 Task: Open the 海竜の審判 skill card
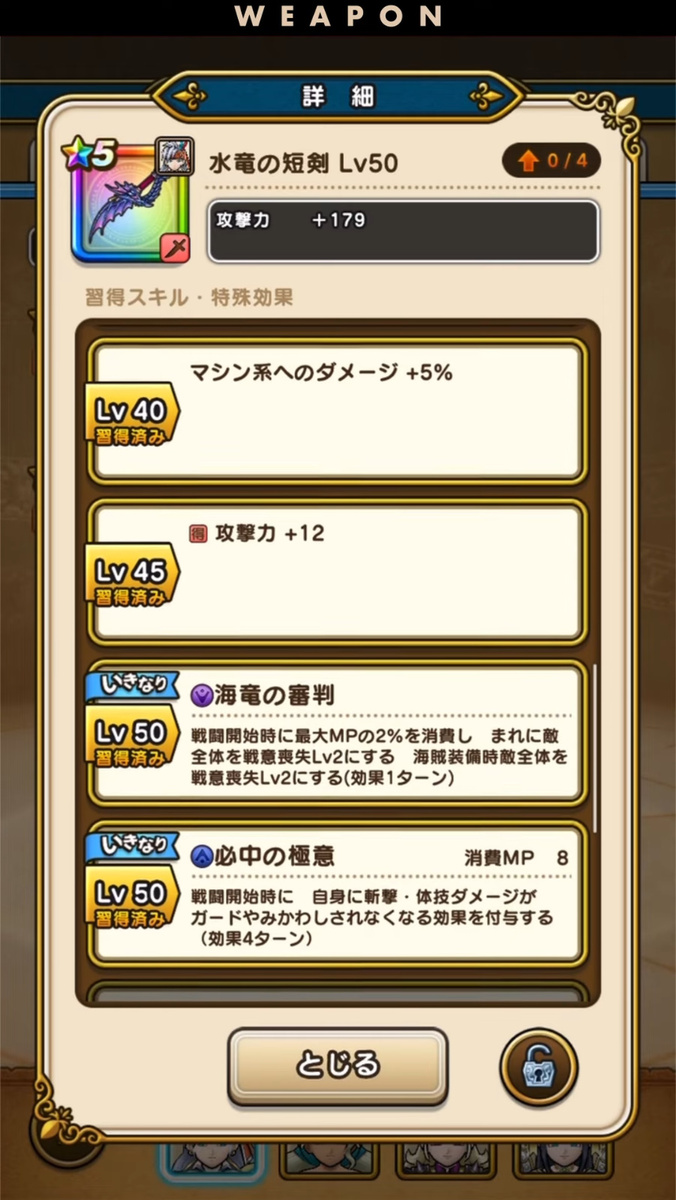(x=337, y=732)
